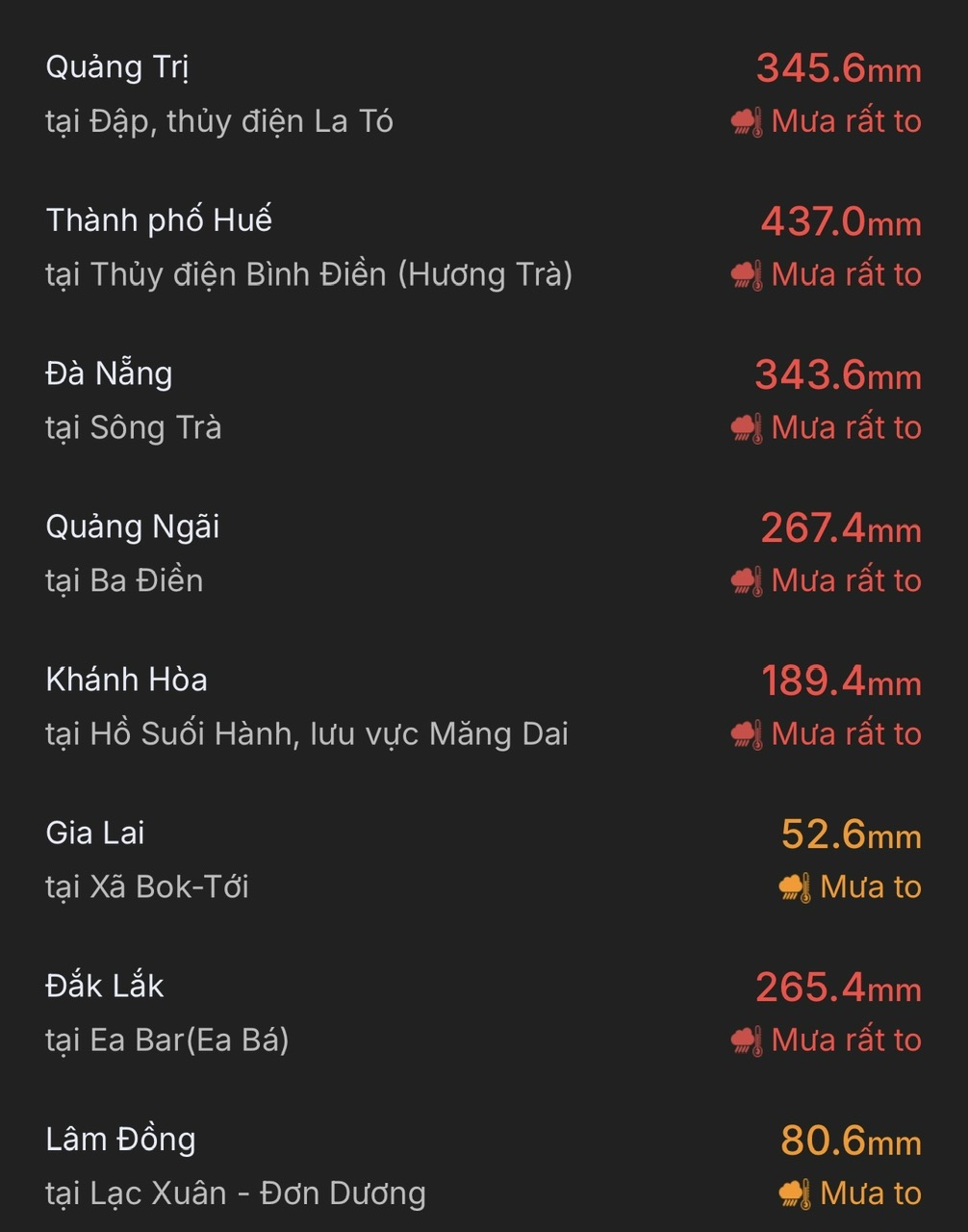Click the rain icon next to Quảng Ngãi

coord(744,580)
